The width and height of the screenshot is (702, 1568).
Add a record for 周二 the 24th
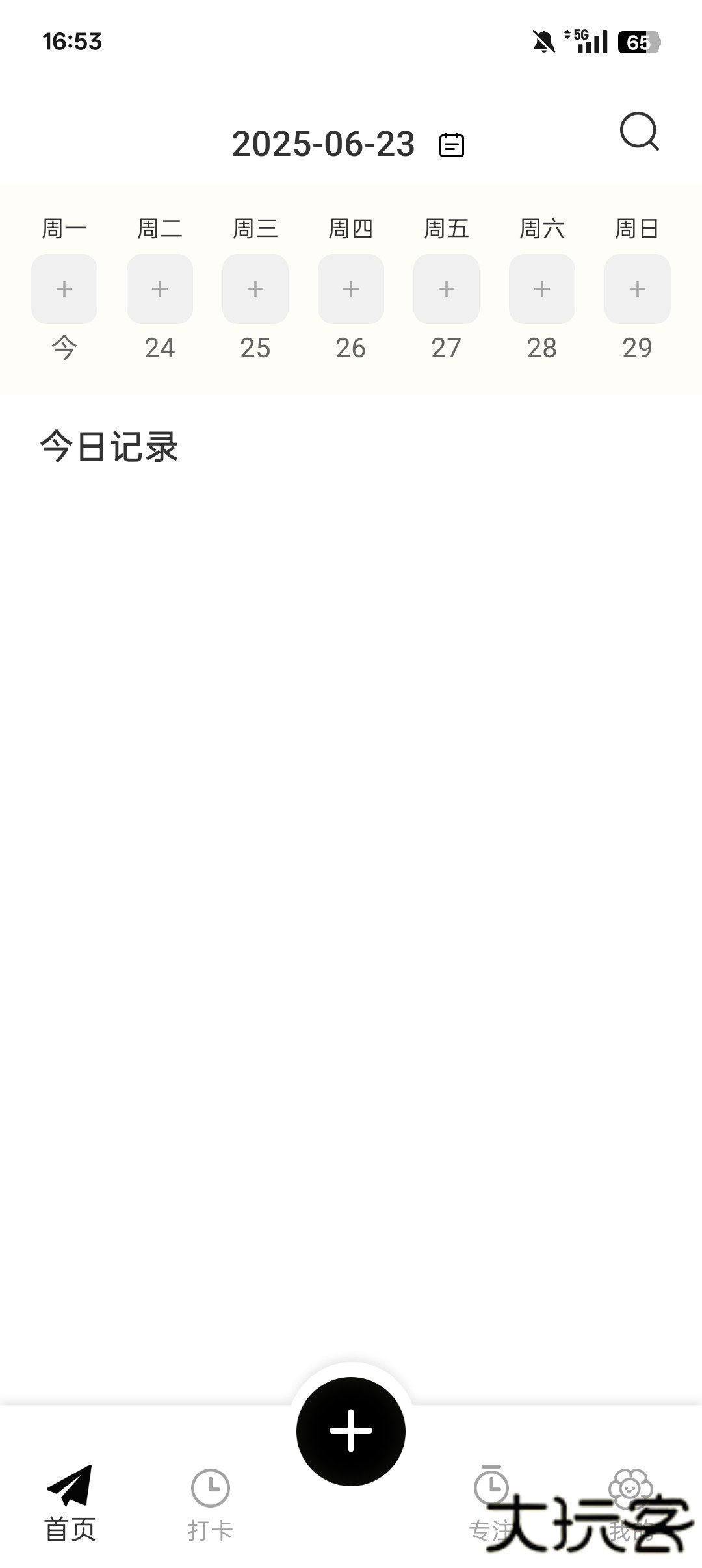point(160,289)
